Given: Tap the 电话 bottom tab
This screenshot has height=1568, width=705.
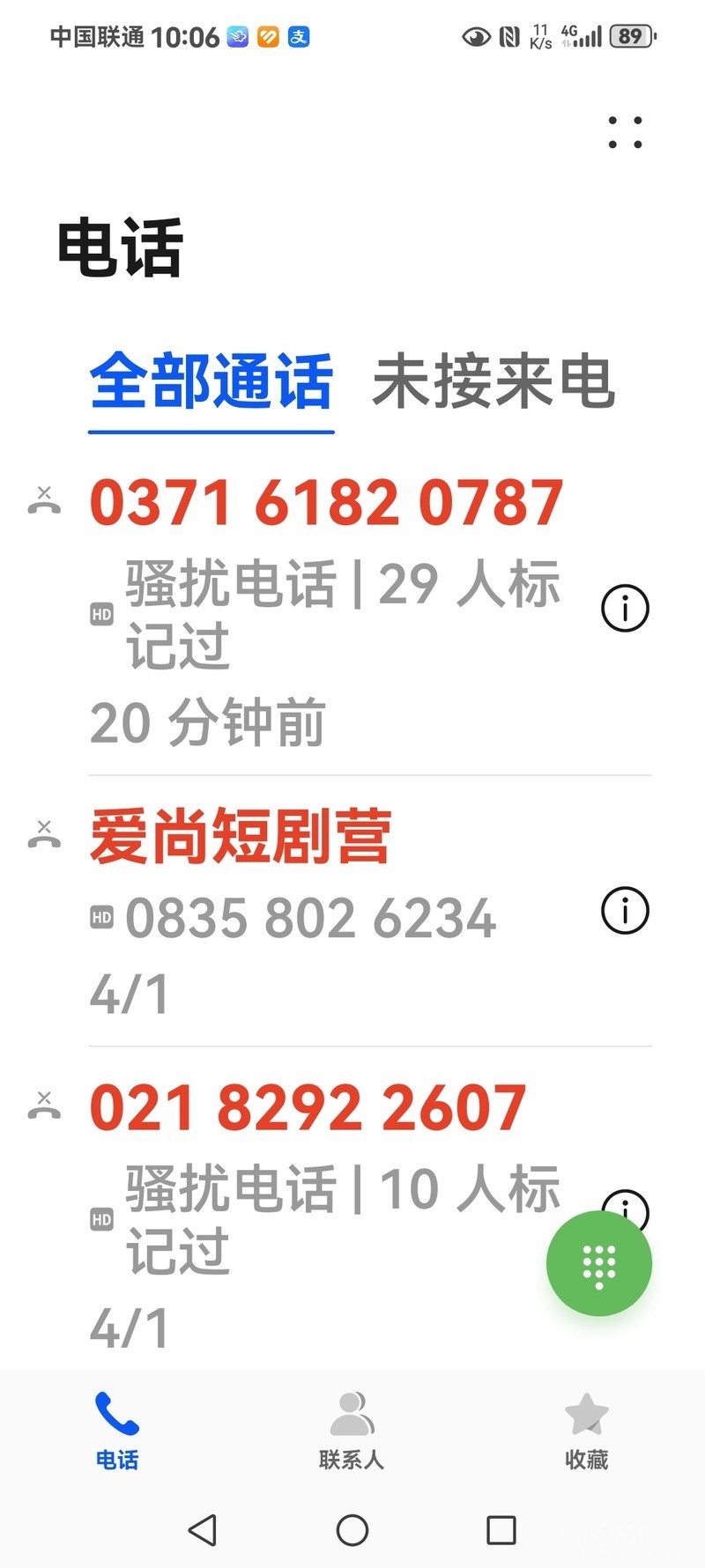Looking at the screenshot, I should 117,1431.
